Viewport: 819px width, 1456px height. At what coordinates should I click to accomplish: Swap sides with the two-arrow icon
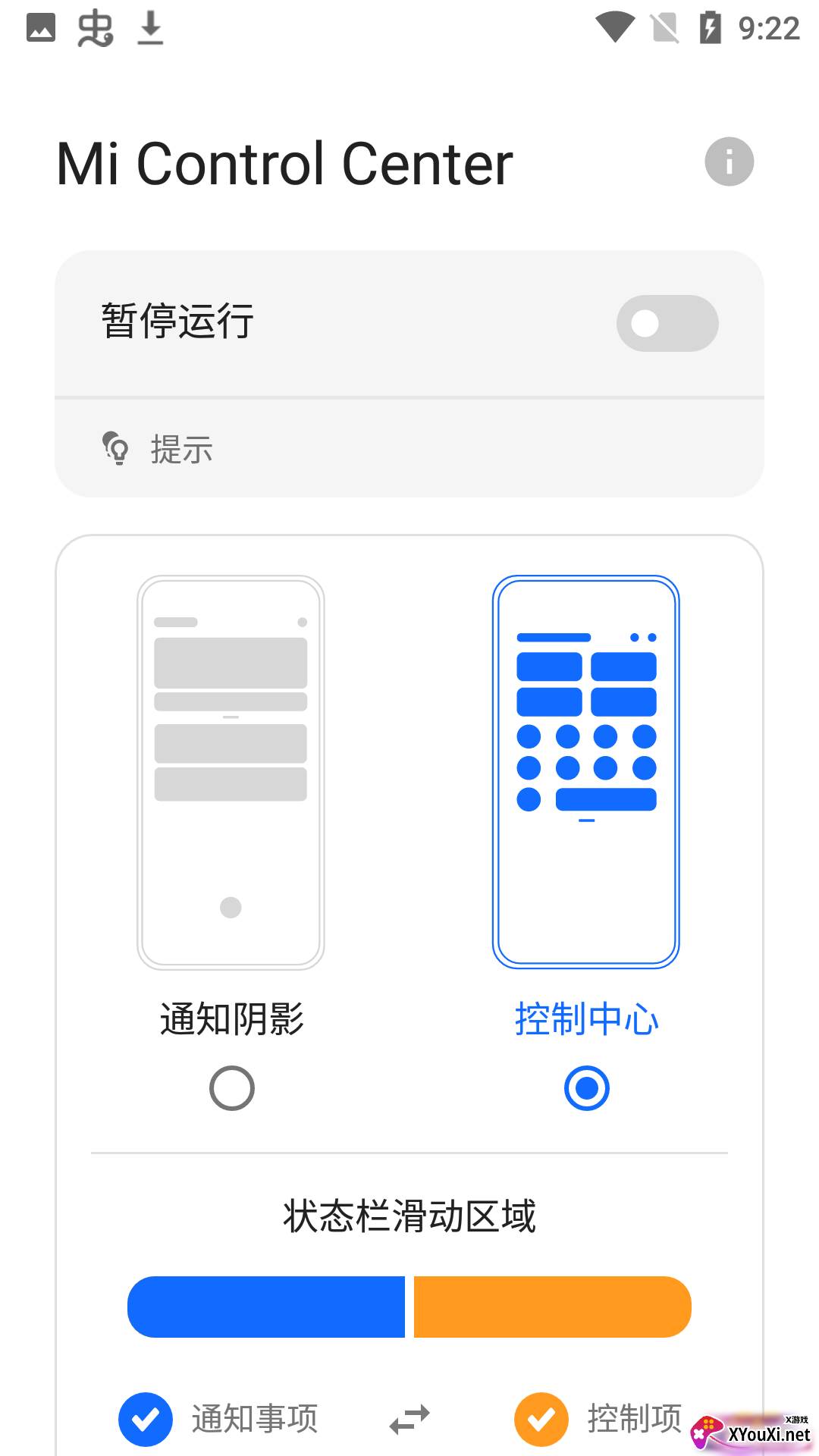click(x=409, y=1420)
